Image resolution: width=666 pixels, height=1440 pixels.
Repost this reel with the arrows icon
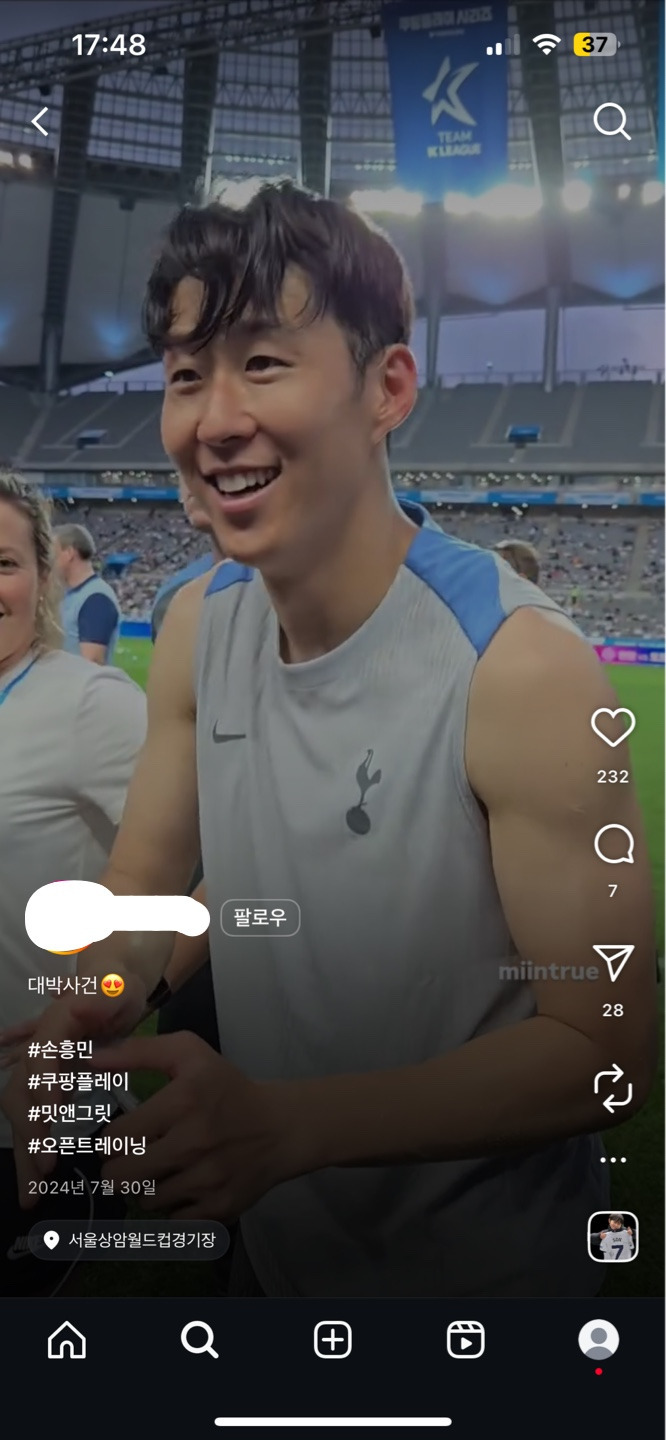tap(613, 1088)
